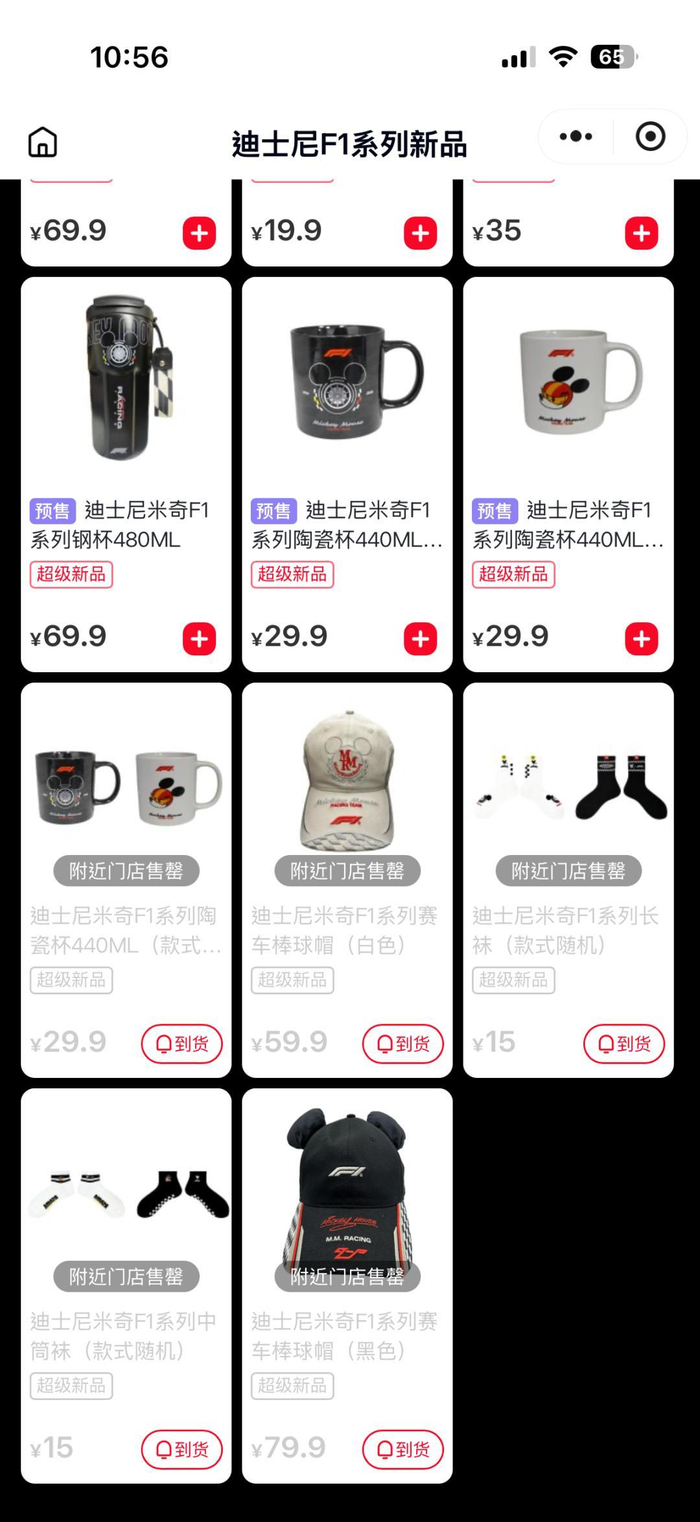Go to the mini program home icon
This screenshot has height=1522, width=700.
(x=42, y=142)
